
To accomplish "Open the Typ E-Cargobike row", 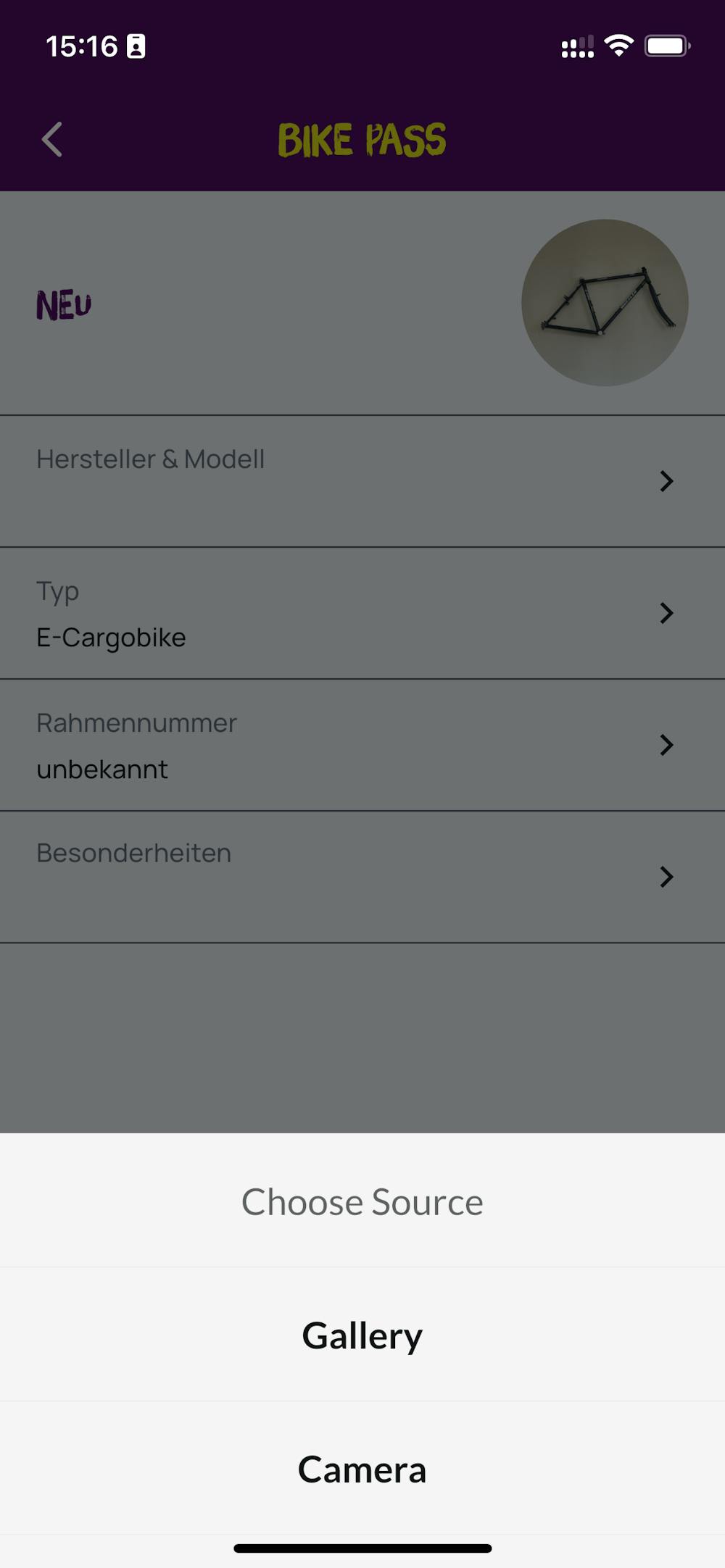I will tap(362, 613).
